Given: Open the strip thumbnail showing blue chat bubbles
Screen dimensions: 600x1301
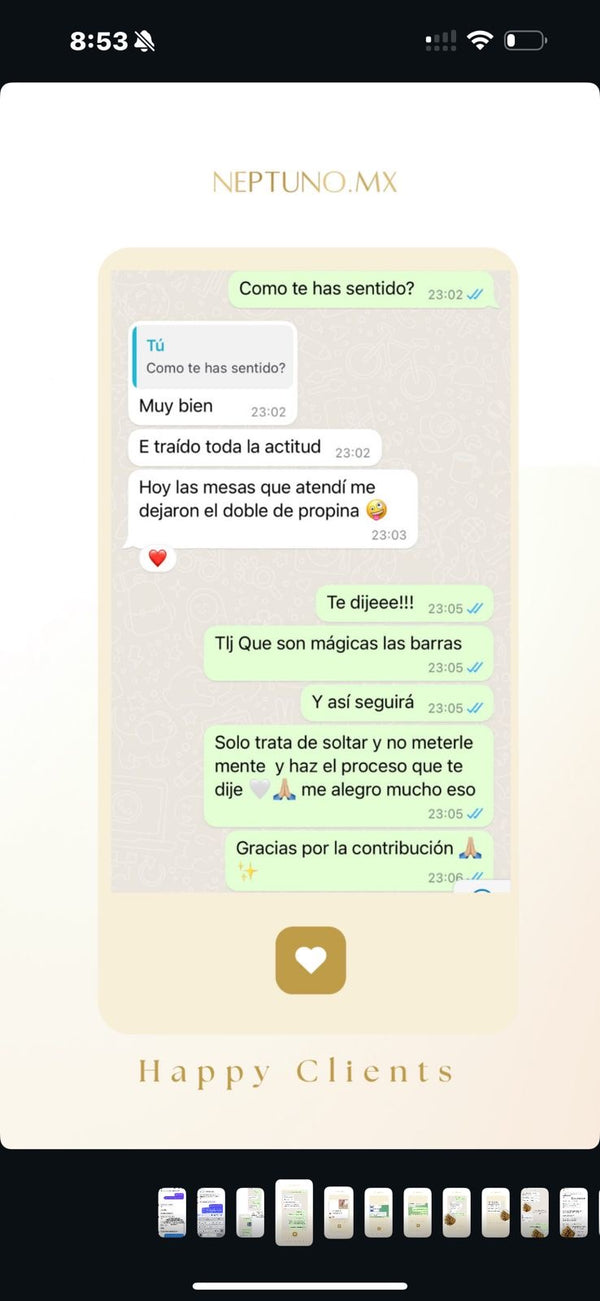Looking at the screenshot, I should tap(211, 1212).
